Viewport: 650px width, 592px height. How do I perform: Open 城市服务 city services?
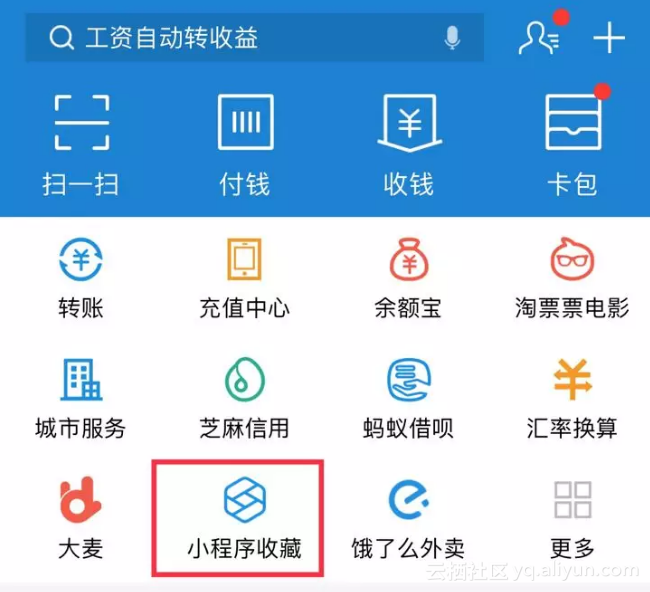tap(81, 398)
